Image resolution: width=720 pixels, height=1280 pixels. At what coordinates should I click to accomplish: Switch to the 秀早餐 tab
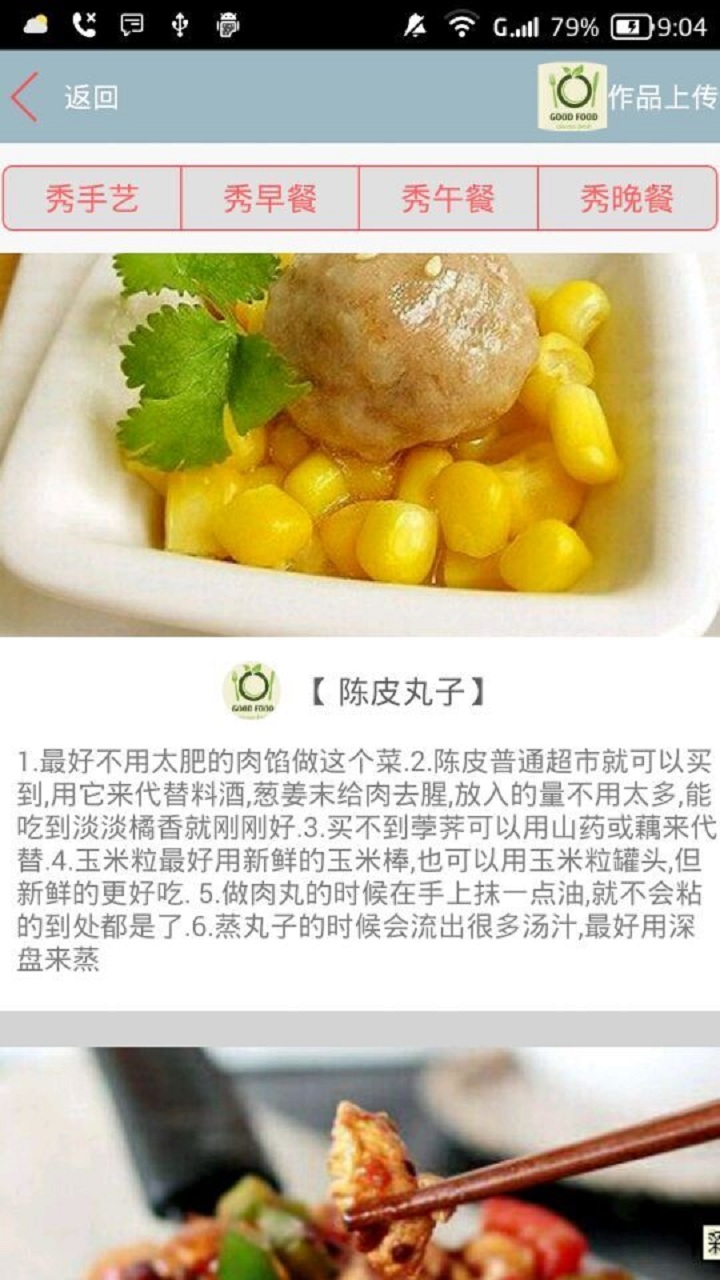click(270, 199)
